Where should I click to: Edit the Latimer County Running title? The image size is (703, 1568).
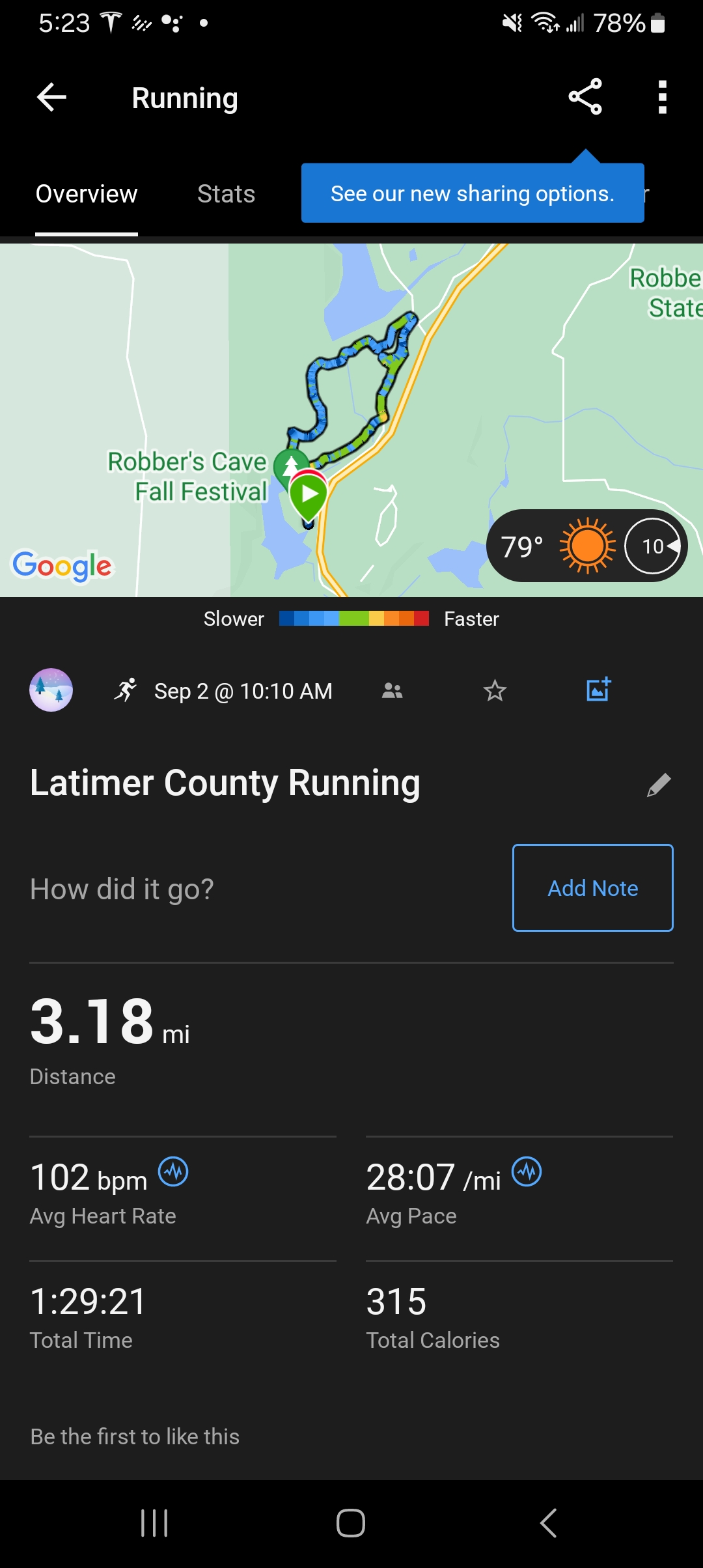[658, 785]
